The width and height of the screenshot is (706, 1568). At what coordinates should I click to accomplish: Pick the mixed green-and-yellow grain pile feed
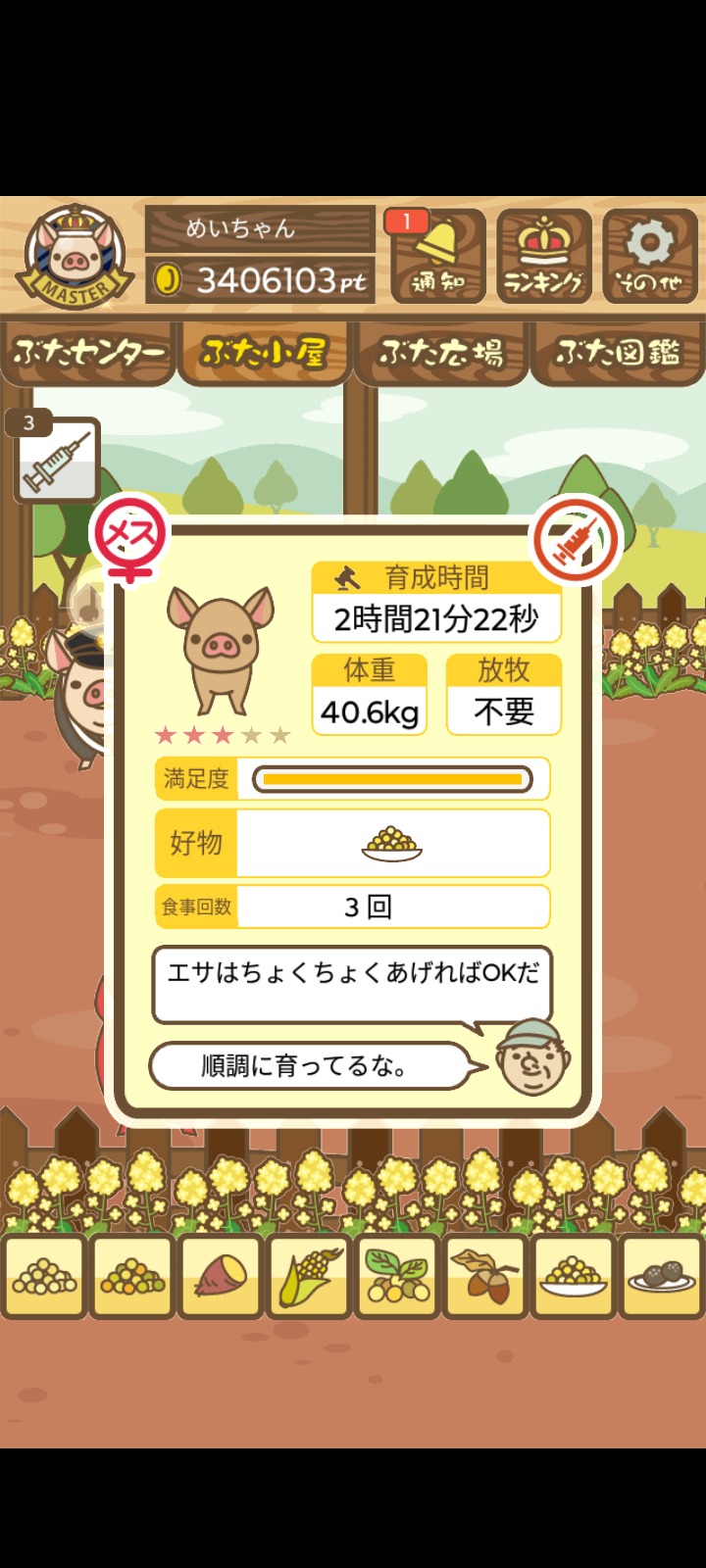click(132, 1276)
